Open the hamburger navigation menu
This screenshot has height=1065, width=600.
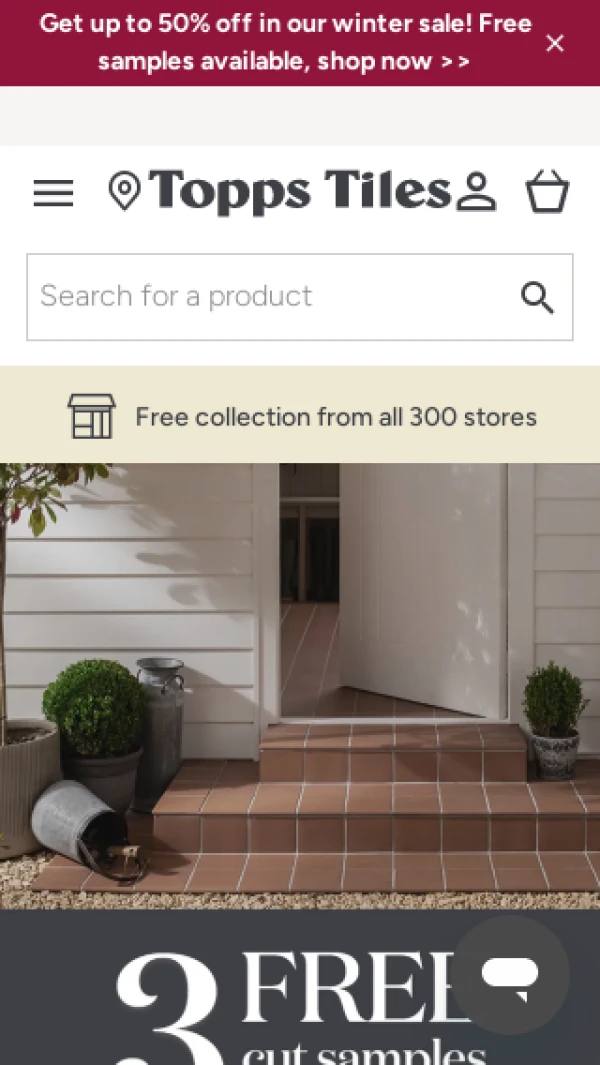tap(53, 193)
